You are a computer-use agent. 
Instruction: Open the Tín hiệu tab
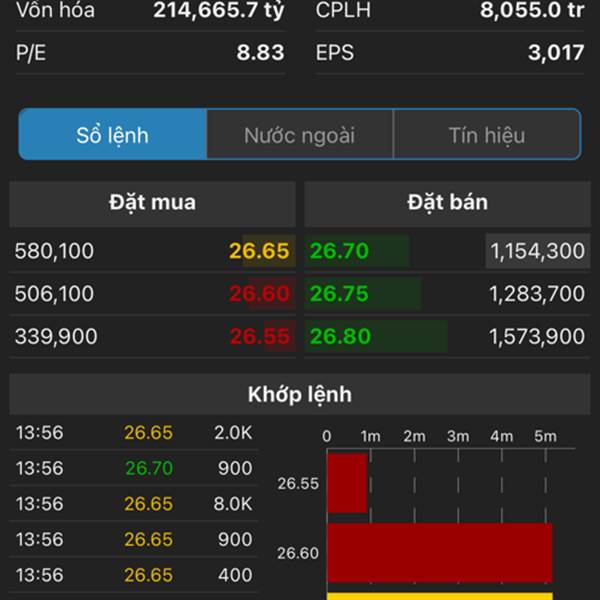[487, 135]
